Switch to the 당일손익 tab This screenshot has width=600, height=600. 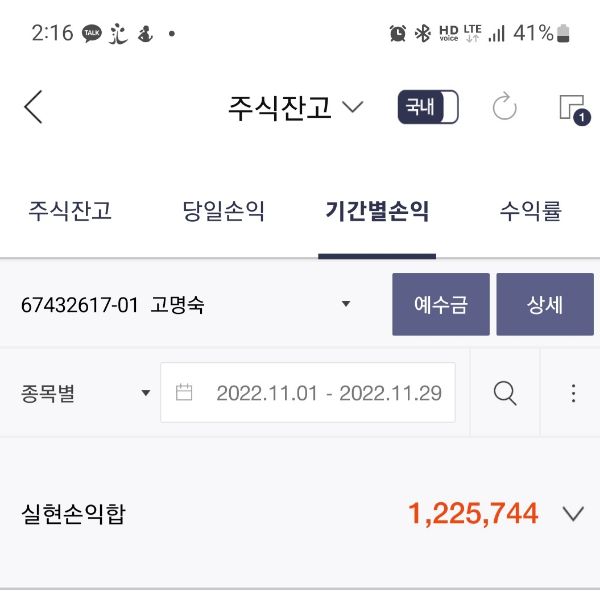coord(223,212)
